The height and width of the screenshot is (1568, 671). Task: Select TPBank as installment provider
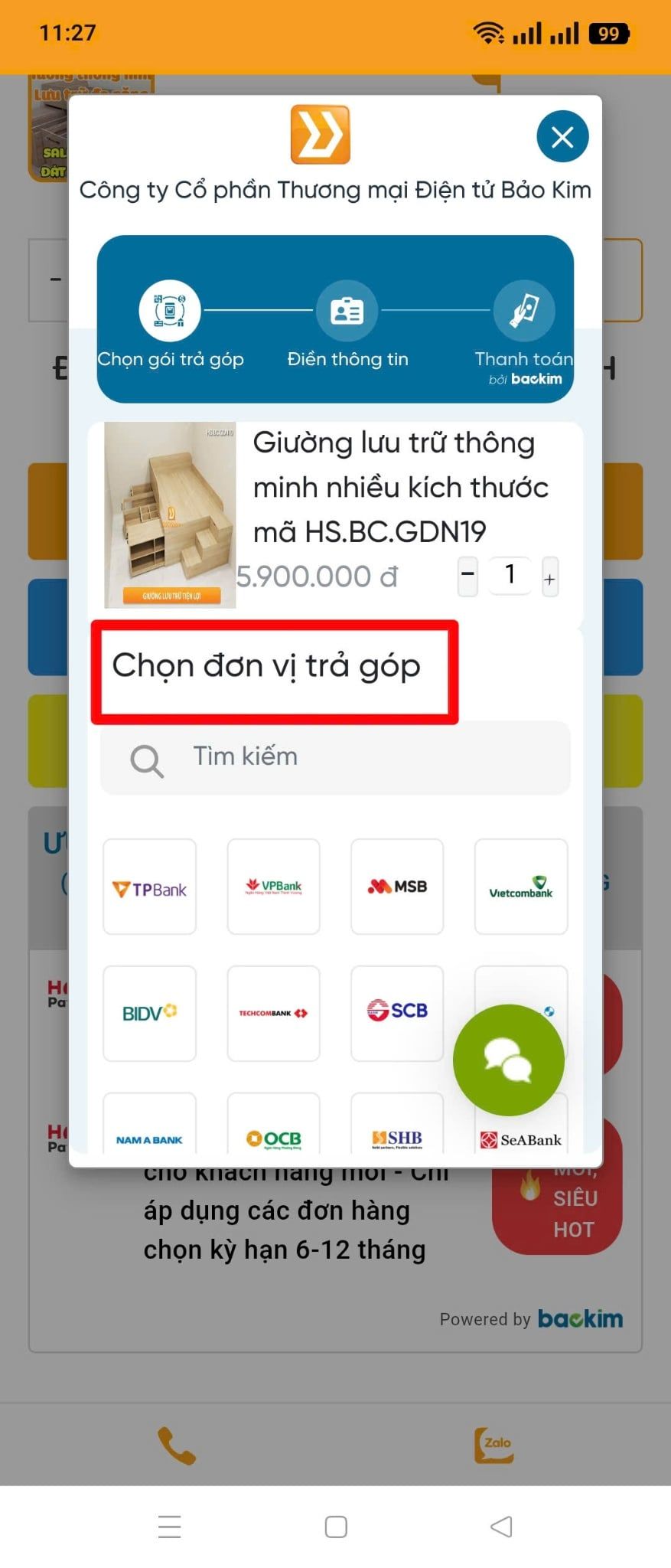pos(150,887)
